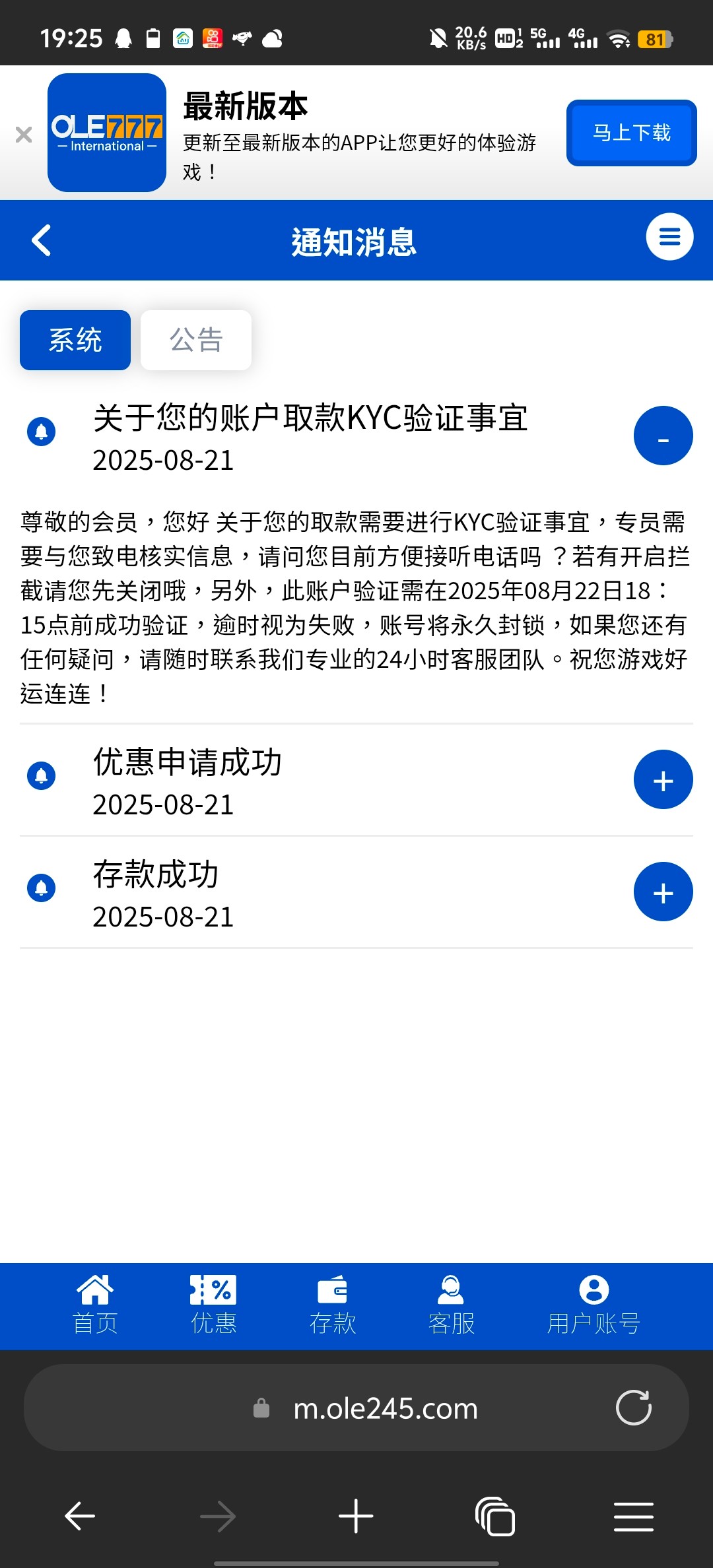Image resolution: width=713 pixels, height=1568 pixels.
Task: View open browser tabs
Action: (x=495, y=1516)
